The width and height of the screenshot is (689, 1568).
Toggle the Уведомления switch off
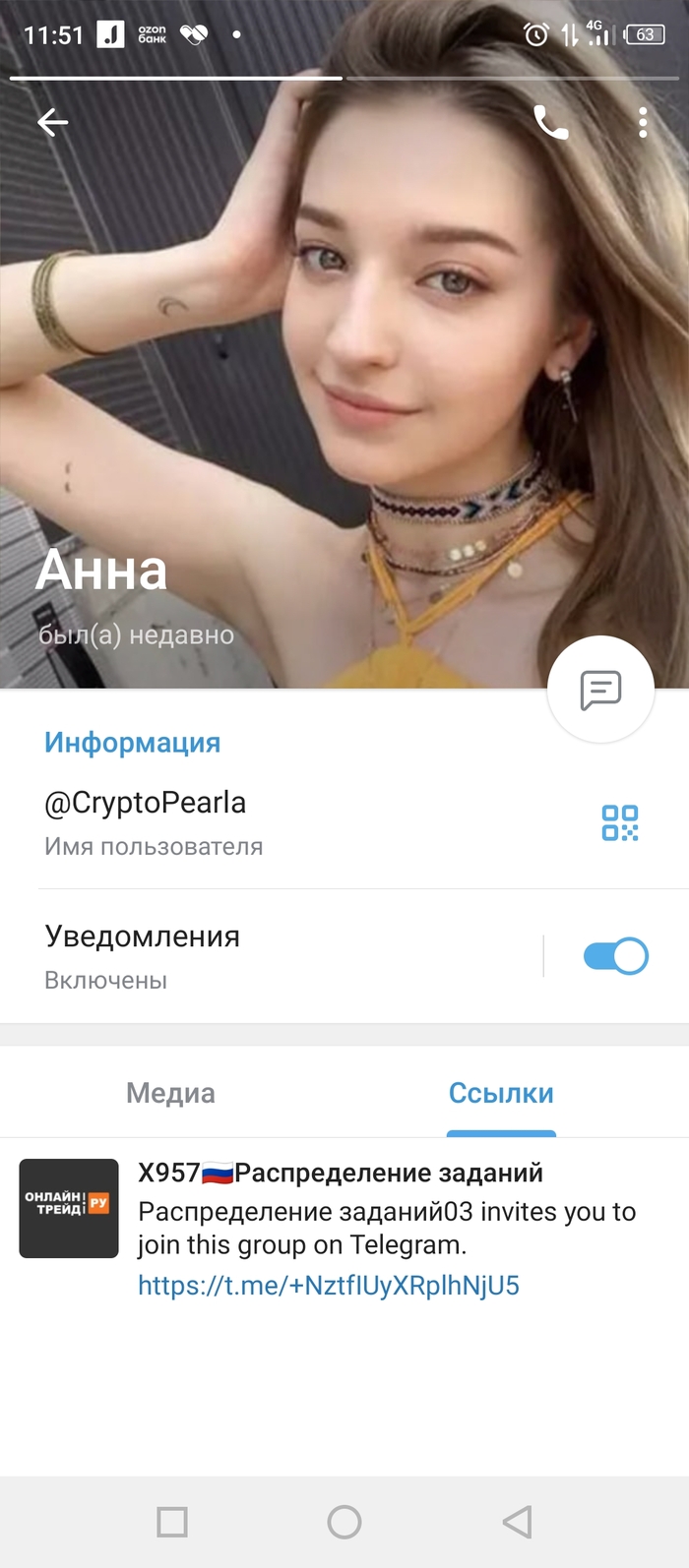615,956
